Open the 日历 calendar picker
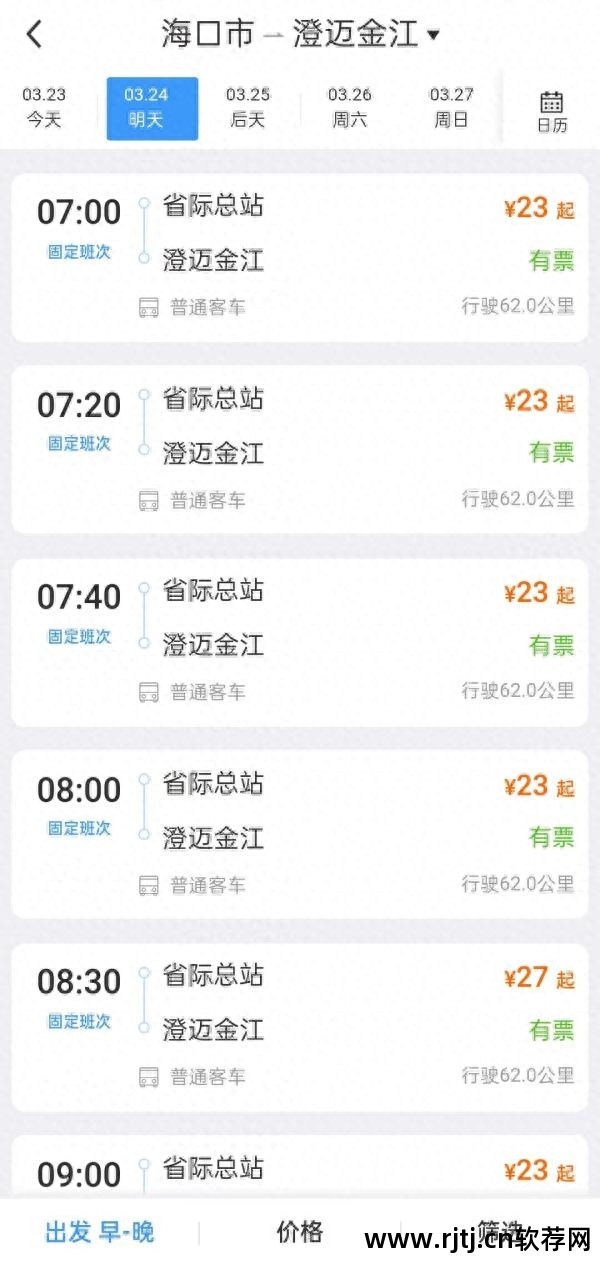Viewport: 600px width, 1285px height. 552,111
